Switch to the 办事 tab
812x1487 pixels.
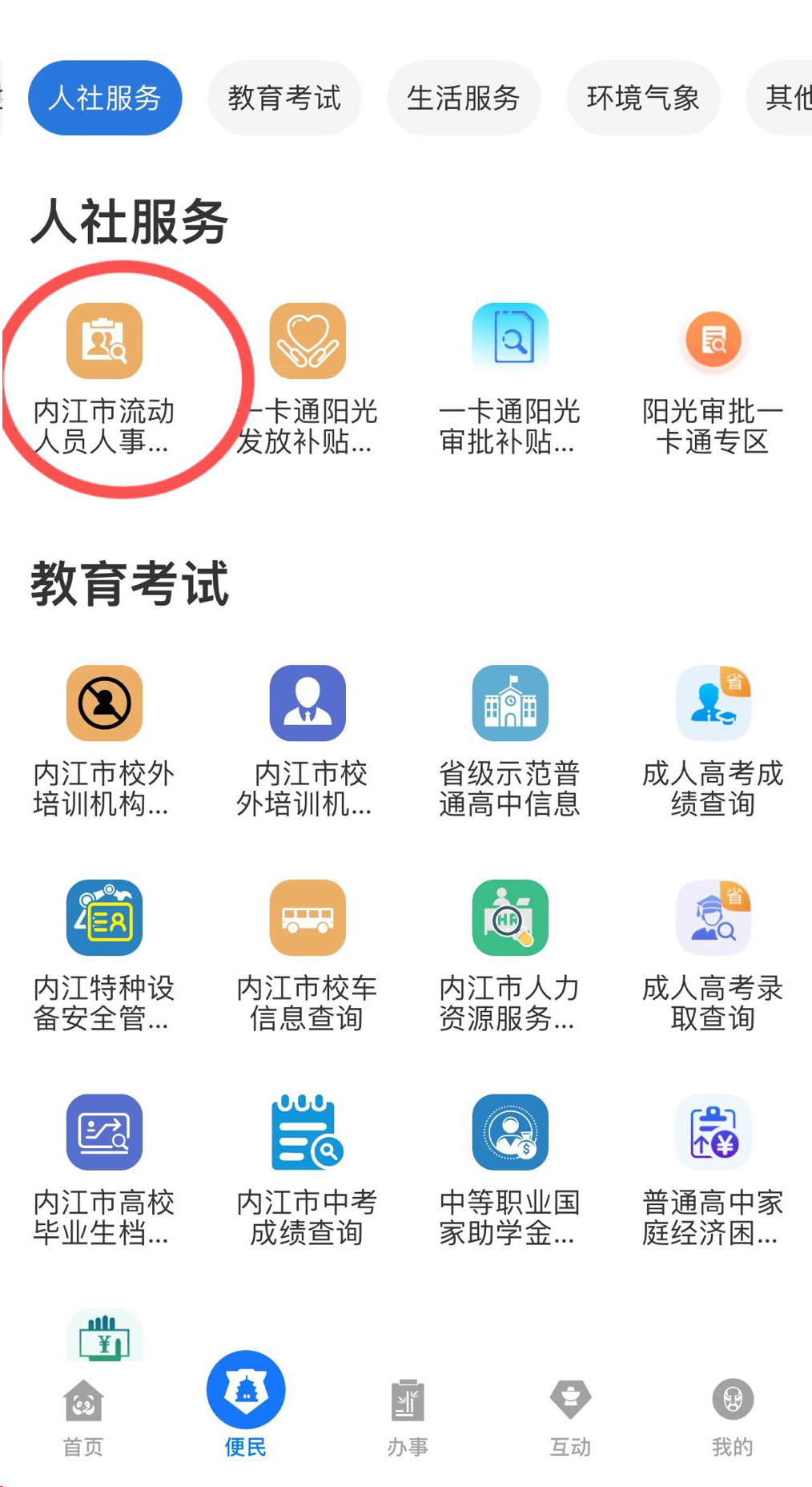tap(408, 1416)
